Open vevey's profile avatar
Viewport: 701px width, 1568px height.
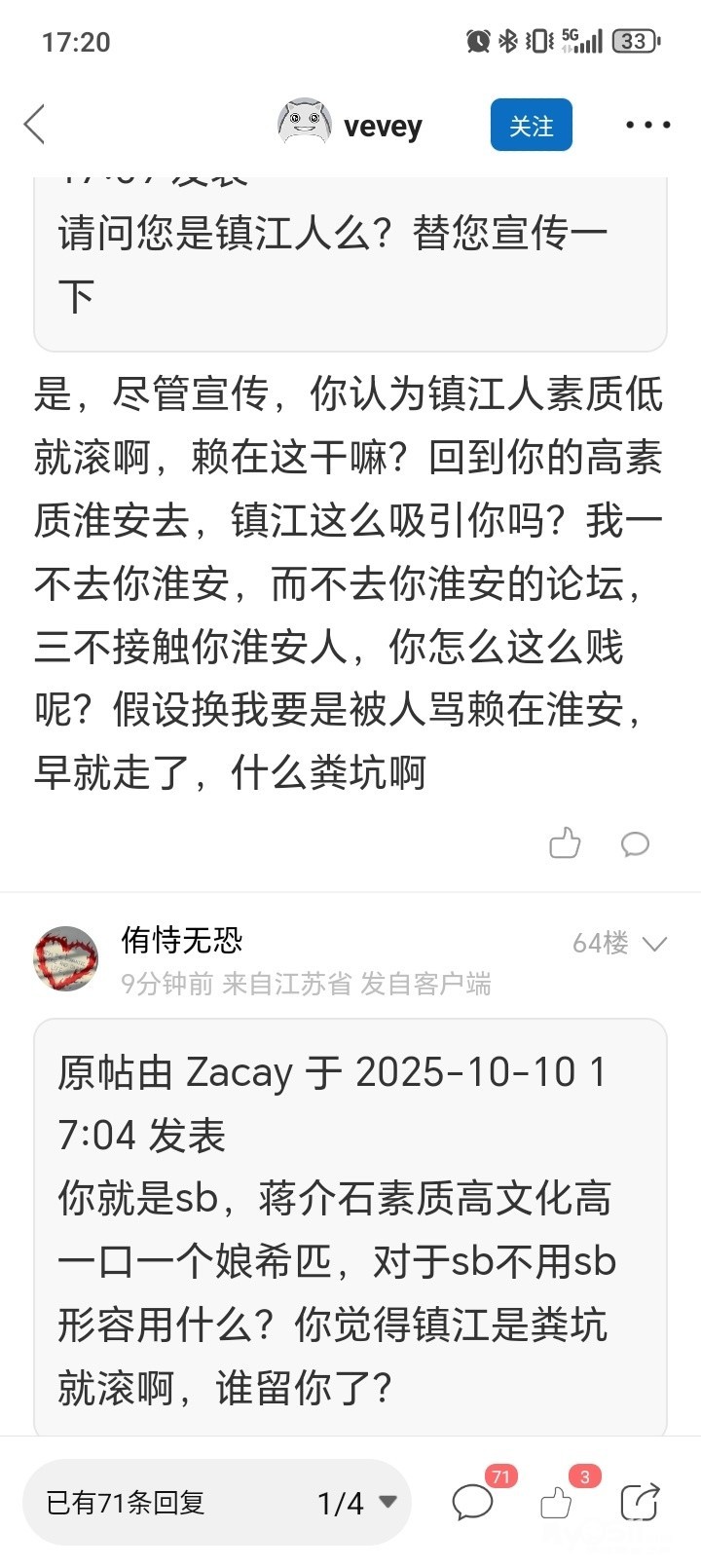tap(304, 125)
